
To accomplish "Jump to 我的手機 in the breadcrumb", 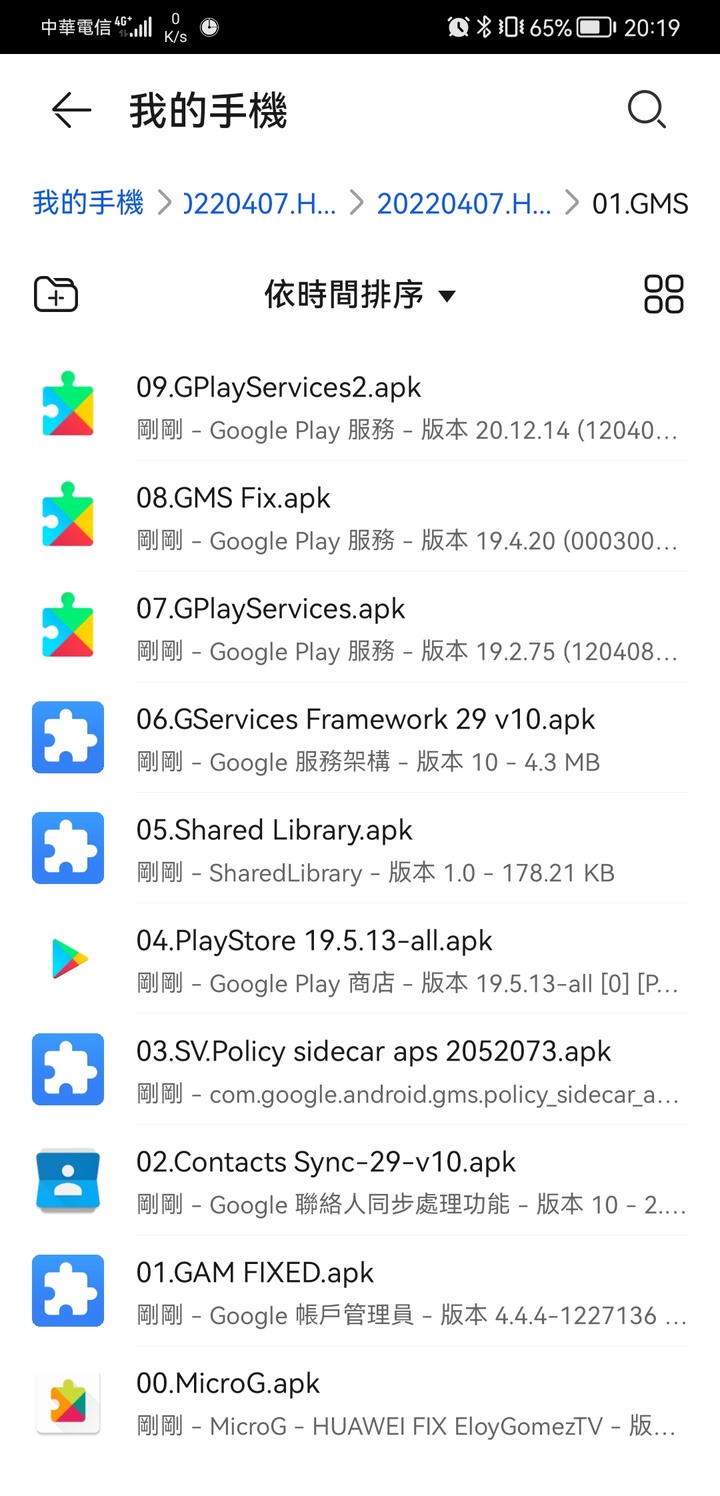I will point(88,203).
